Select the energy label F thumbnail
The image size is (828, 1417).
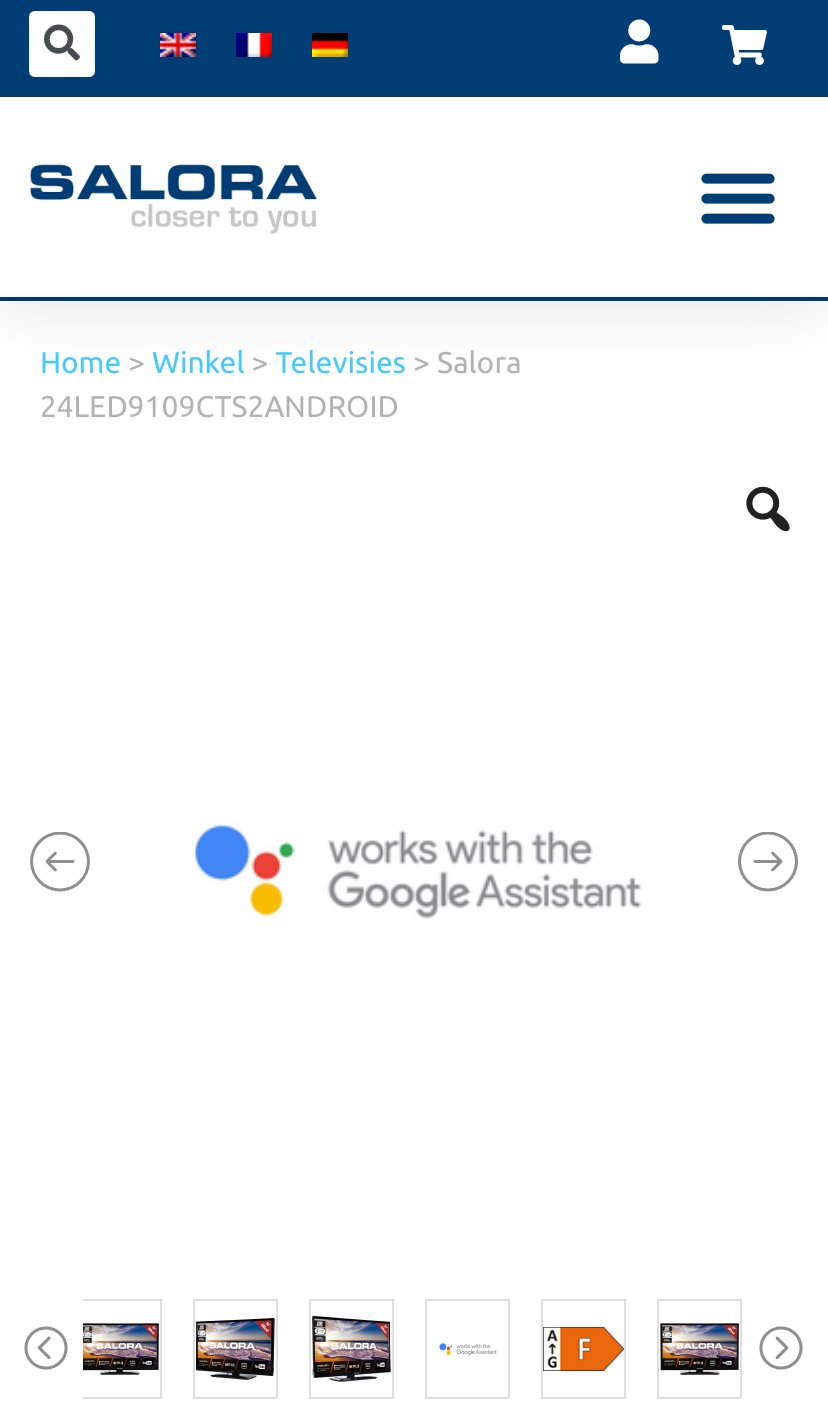point(583,1348)
